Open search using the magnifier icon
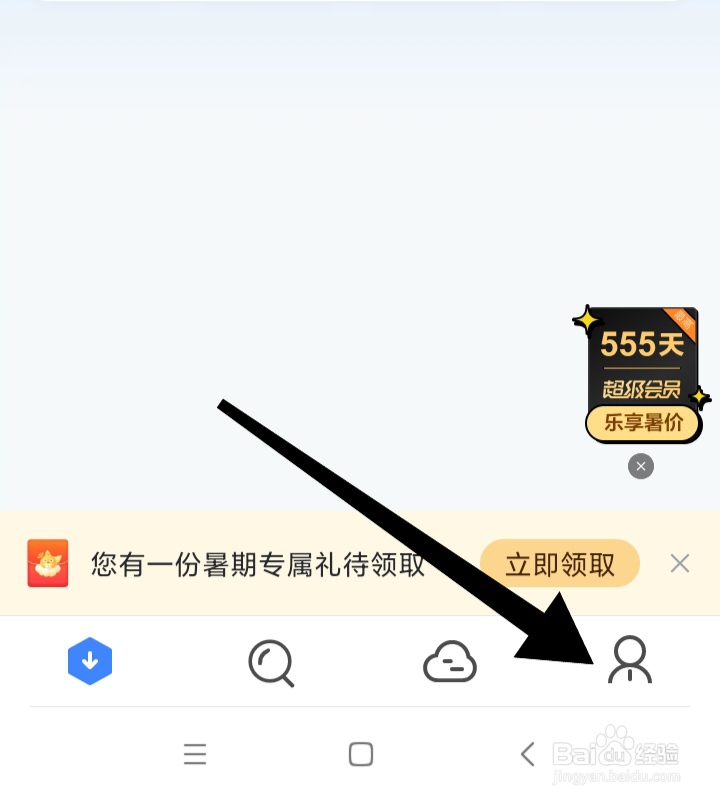This screenshot has width=720, height=802. click(270, 662)
